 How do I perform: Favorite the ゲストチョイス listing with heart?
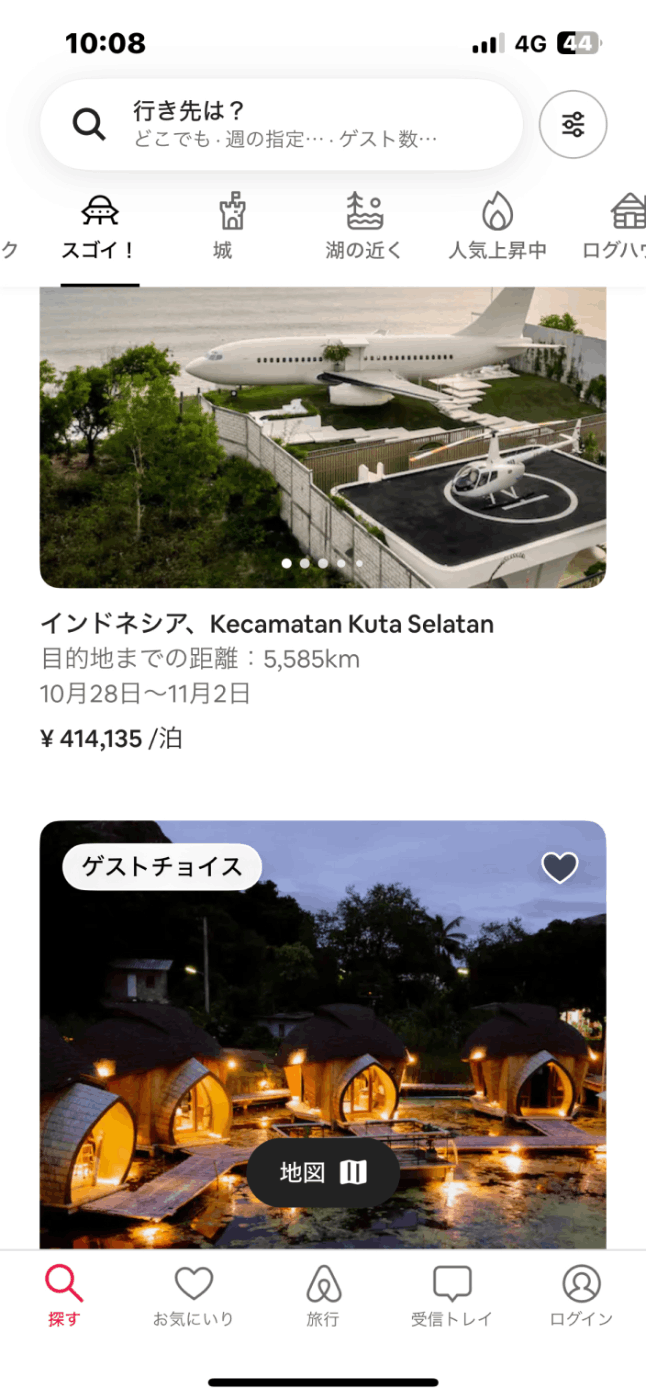[x=560, y=867]
